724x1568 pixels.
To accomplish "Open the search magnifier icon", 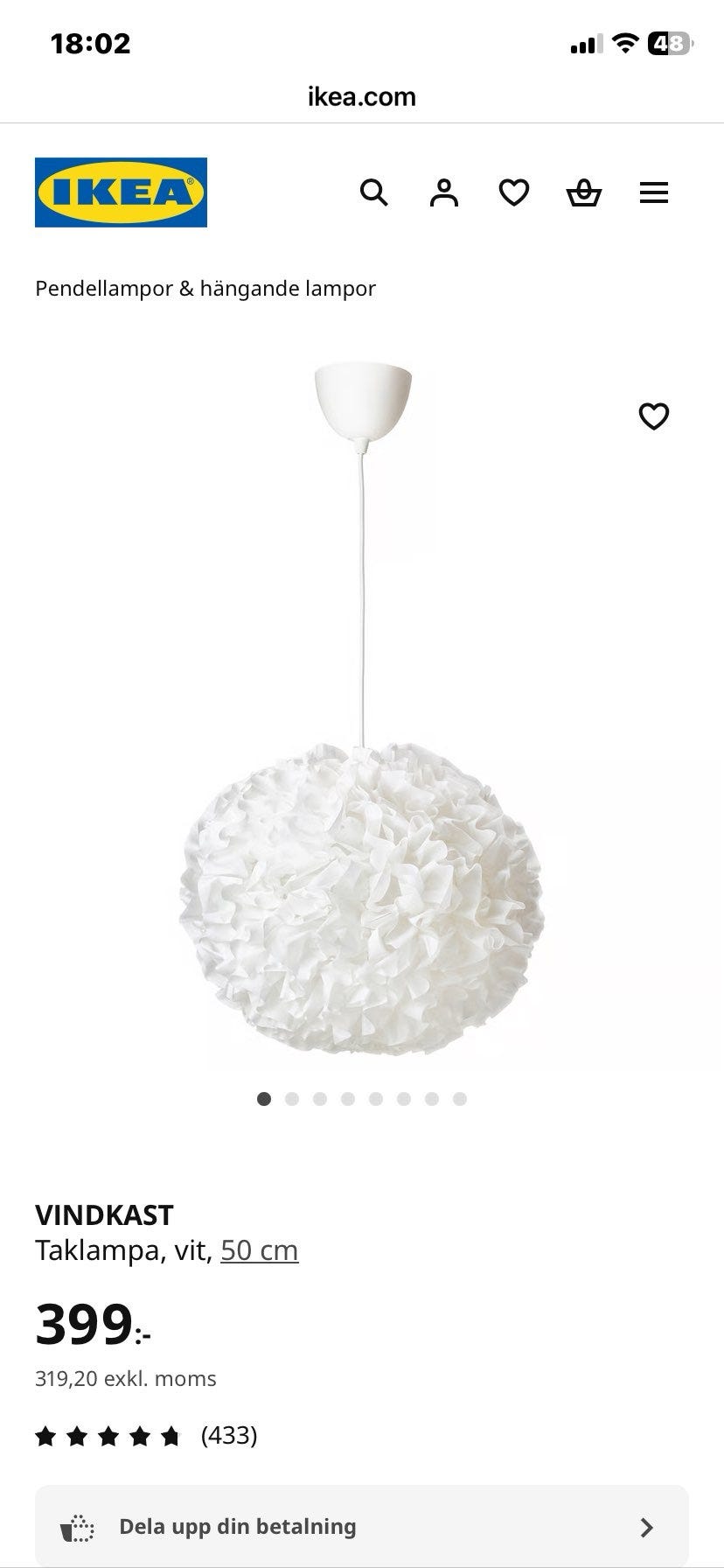I will click(374, 192).
